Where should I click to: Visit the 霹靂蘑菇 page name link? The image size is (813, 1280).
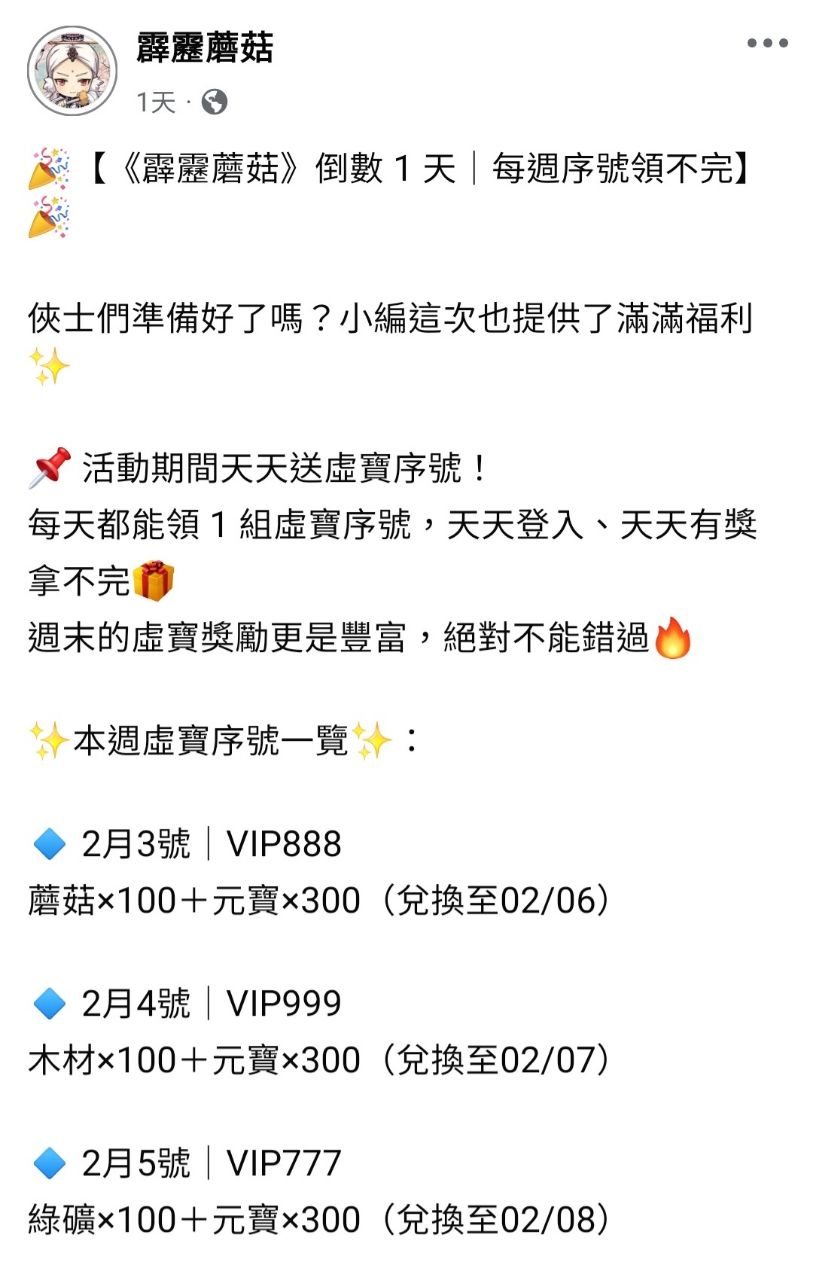pyautogui.click(x=205, y=48)
